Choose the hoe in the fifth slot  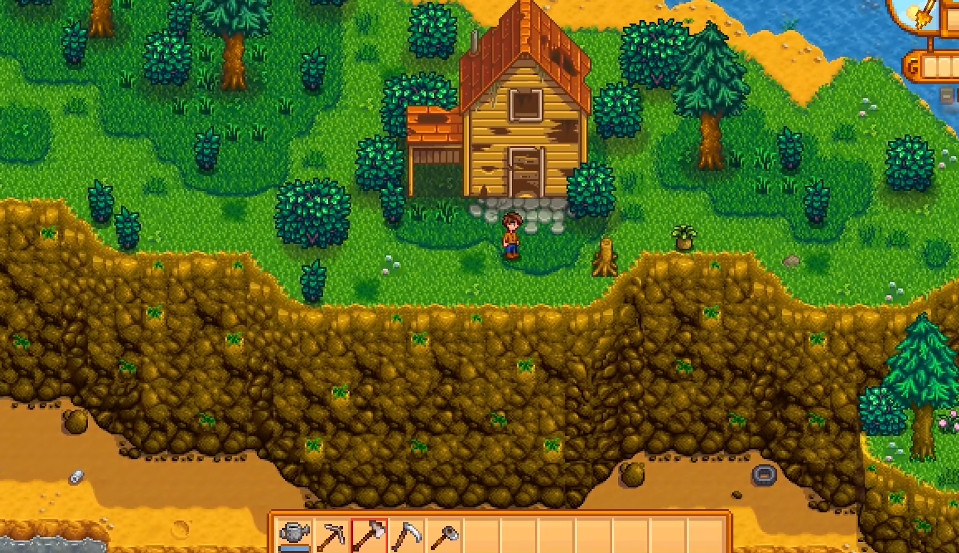[443, 536]
